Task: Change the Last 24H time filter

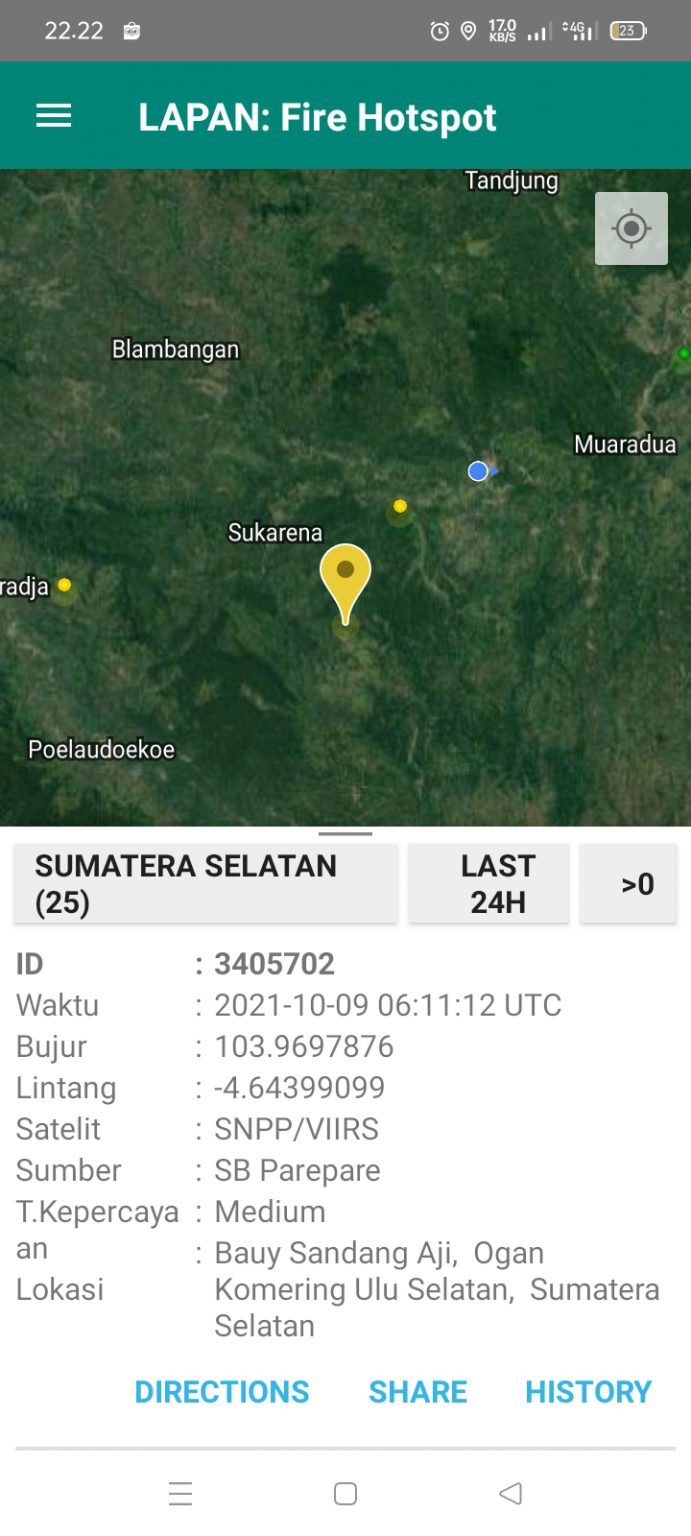Action: click(489, 883)
